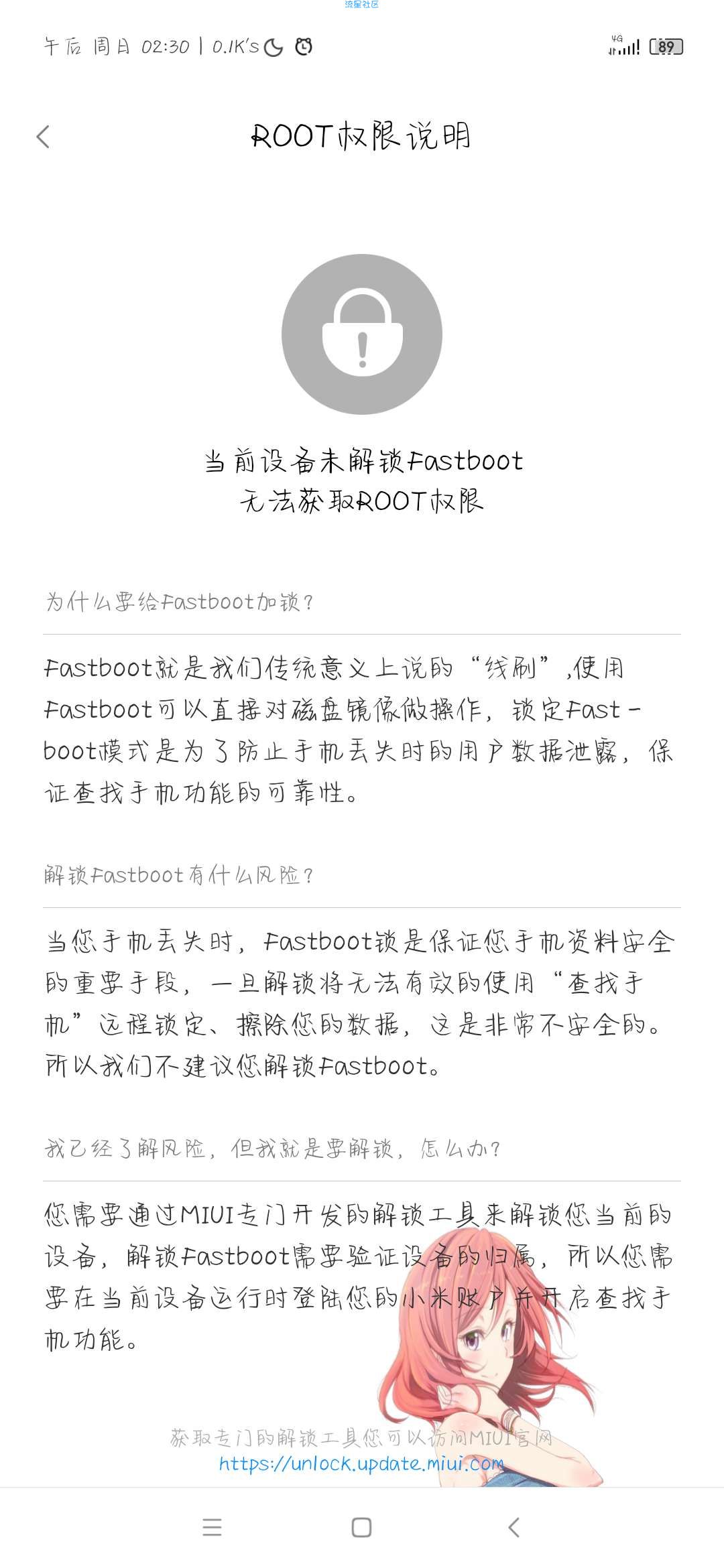The image size is (724, 1568).
Task: Open the unlock.update.miui.com link
Action: point(361,1463)
